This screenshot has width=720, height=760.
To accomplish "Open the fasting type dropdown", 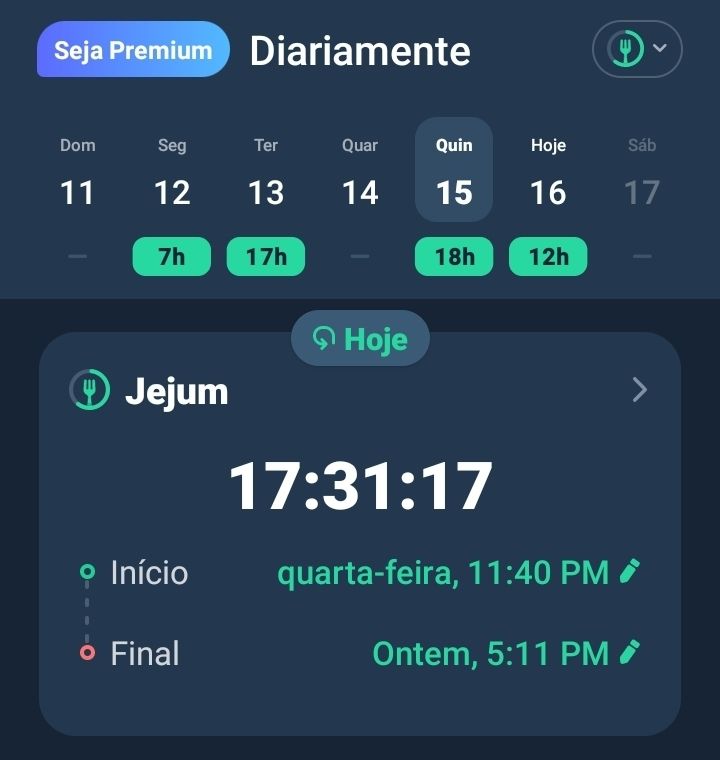I will pos(637,49).
